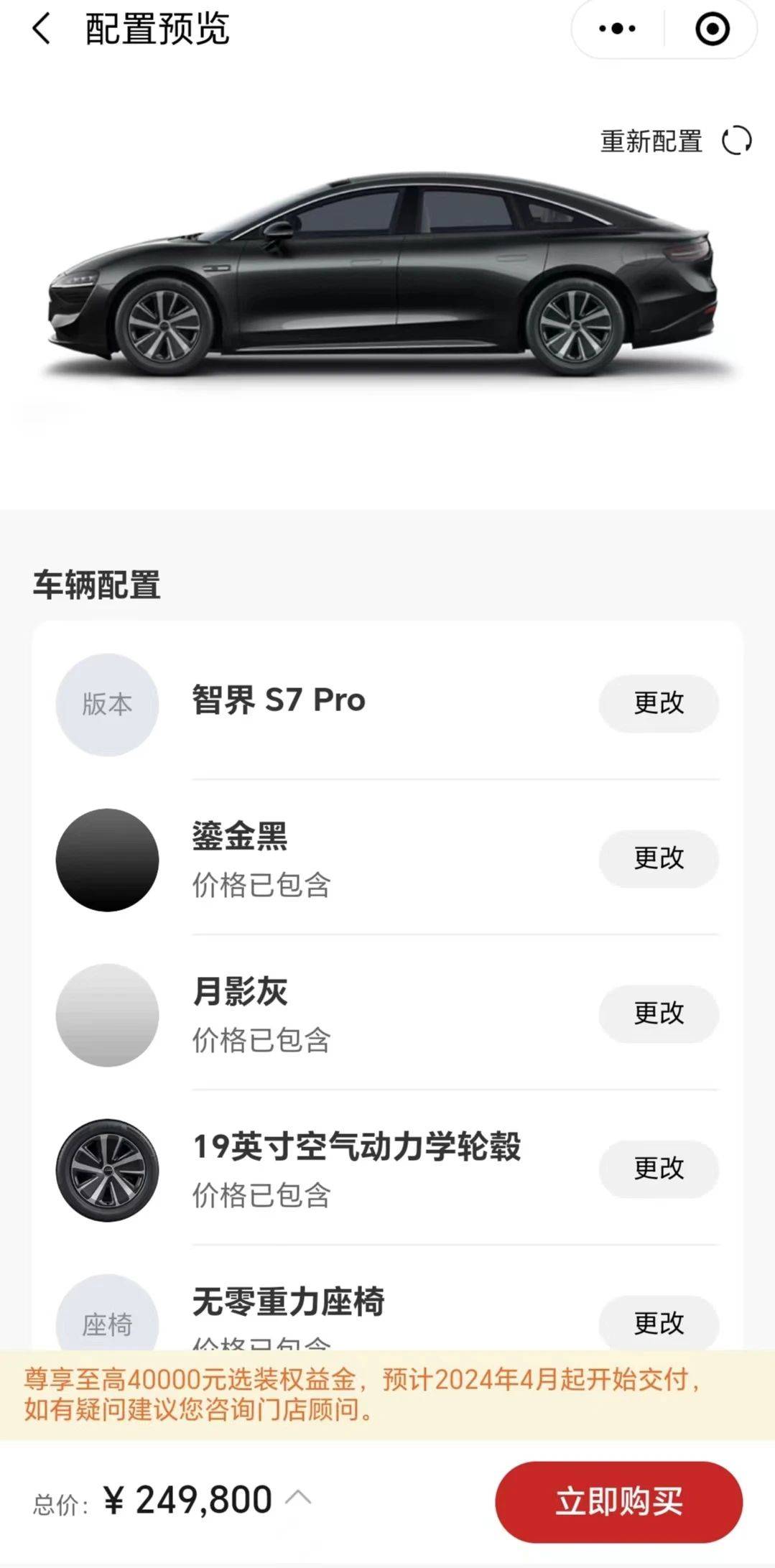Screen dimensions: 775x1568
Task: Tap 重新配置 to reconfigure the car
Action: [x=675, y=141]
